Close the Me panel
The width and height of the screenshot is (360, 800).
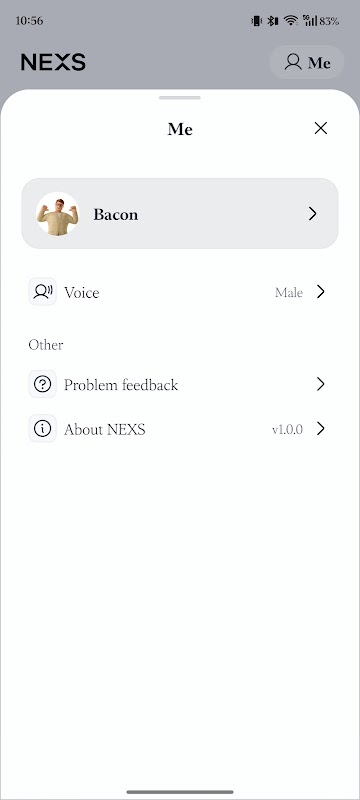(x=321, y=128)
